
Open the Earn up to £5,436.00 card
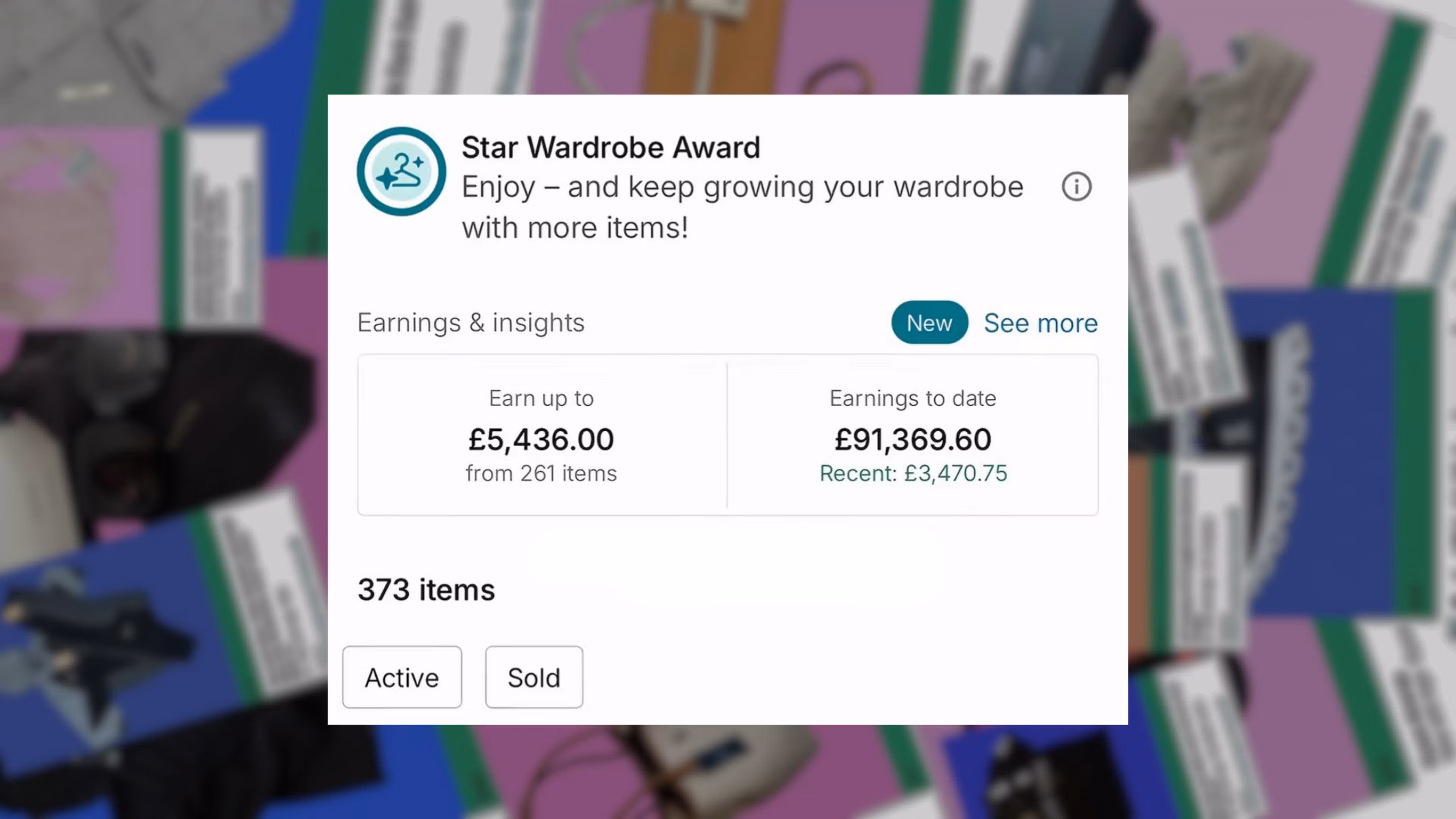point(541,435)
